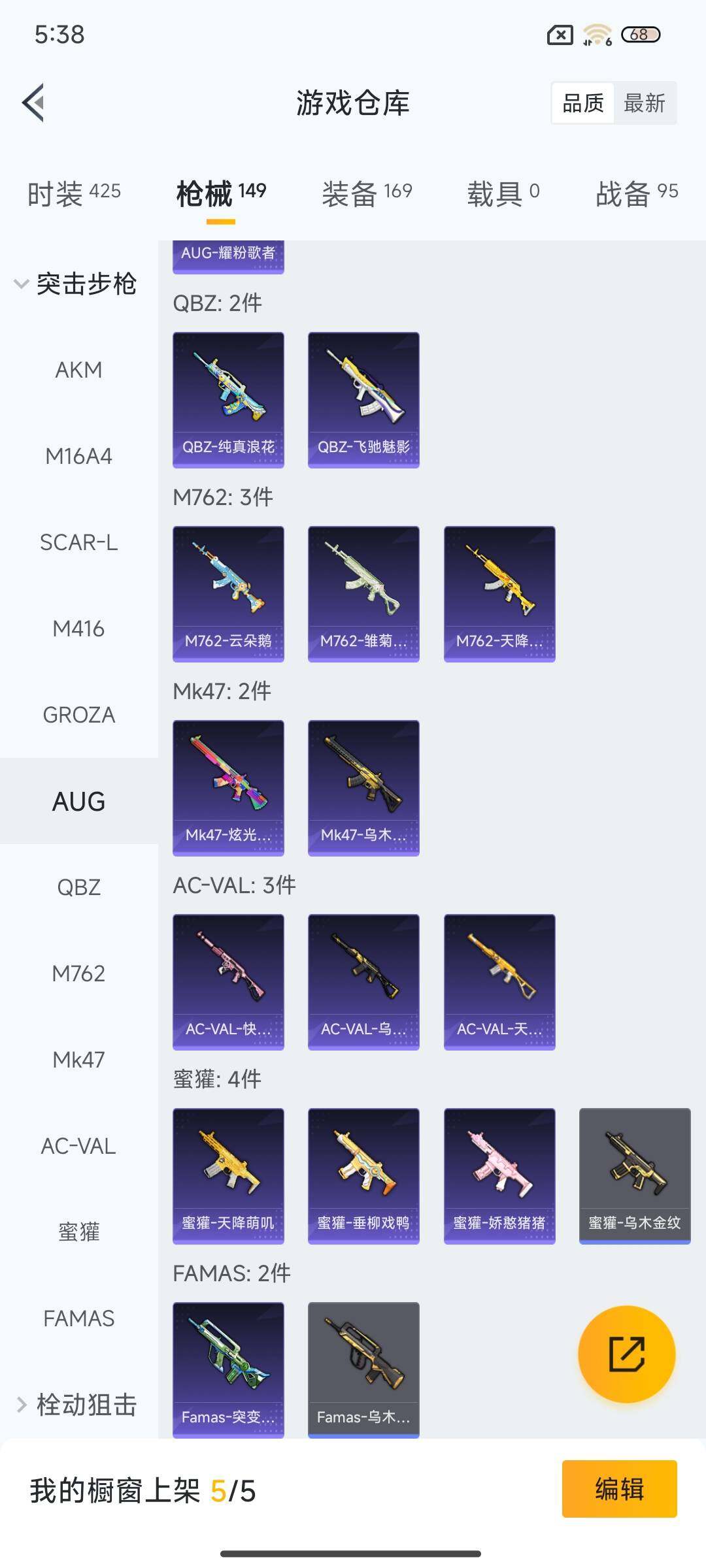Screen dimensions: 706x1568
Task: View the 蜜獾-乌木金纹 skin
Action: click(635, 1176)
